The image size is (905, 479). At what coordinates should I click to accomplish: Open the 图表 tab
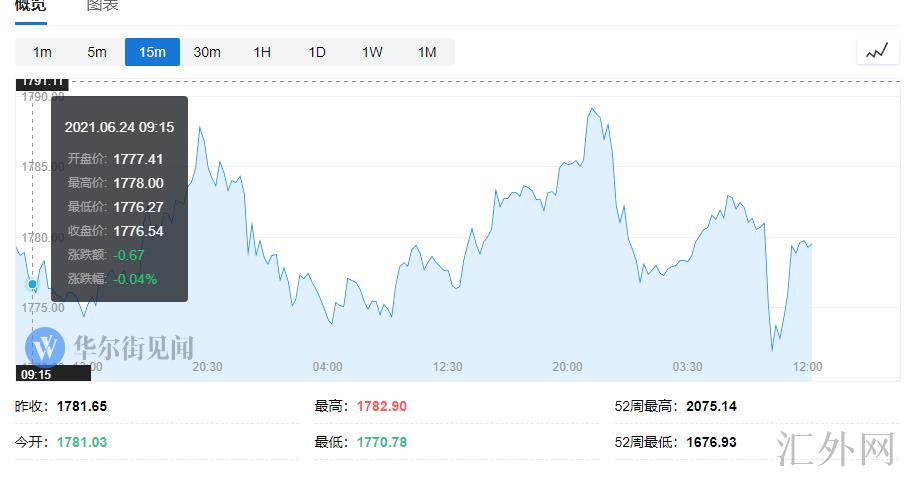[x=102, y=6]
